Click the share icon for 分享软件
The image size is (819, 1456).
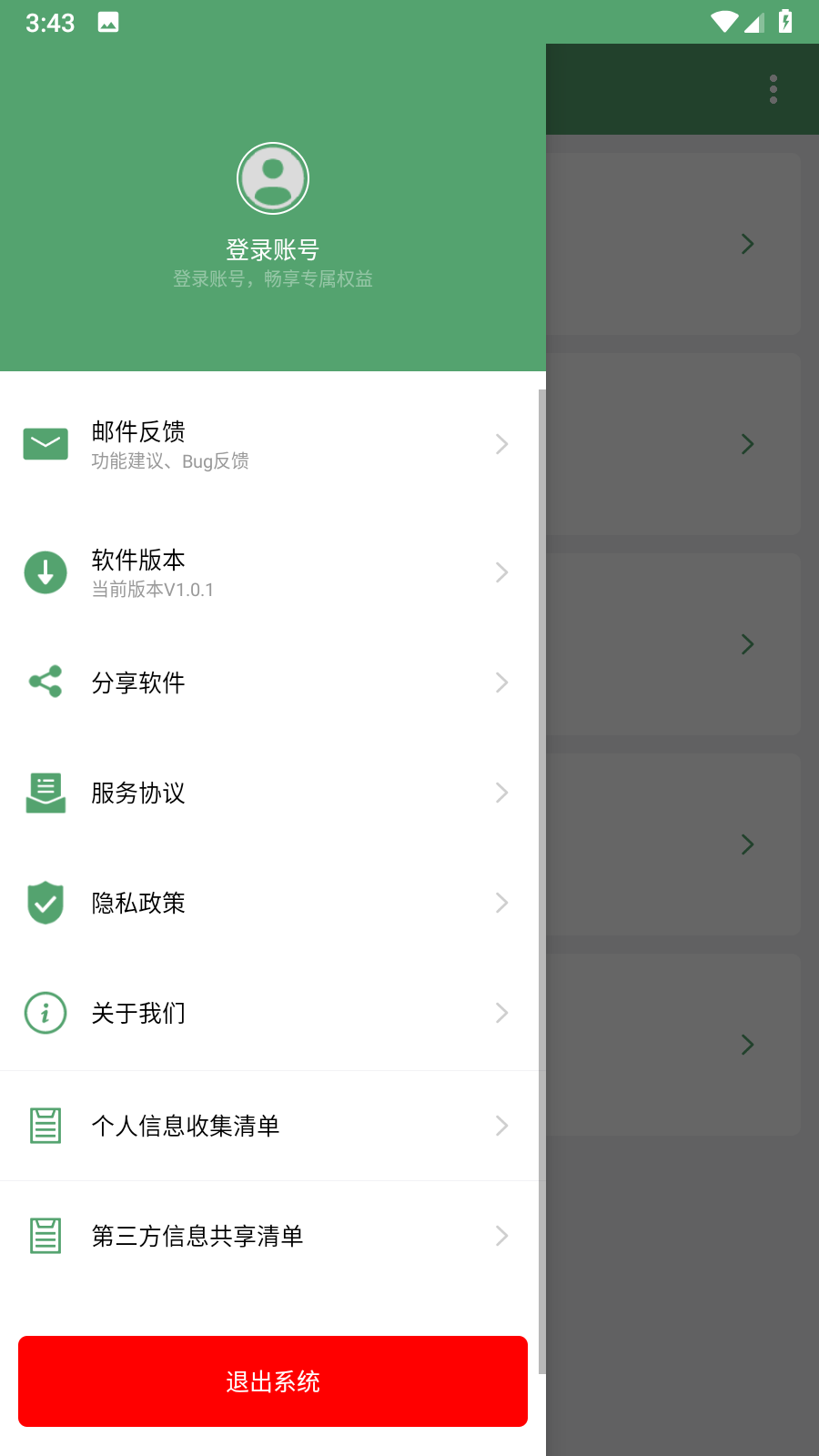[x=45, y=682]
